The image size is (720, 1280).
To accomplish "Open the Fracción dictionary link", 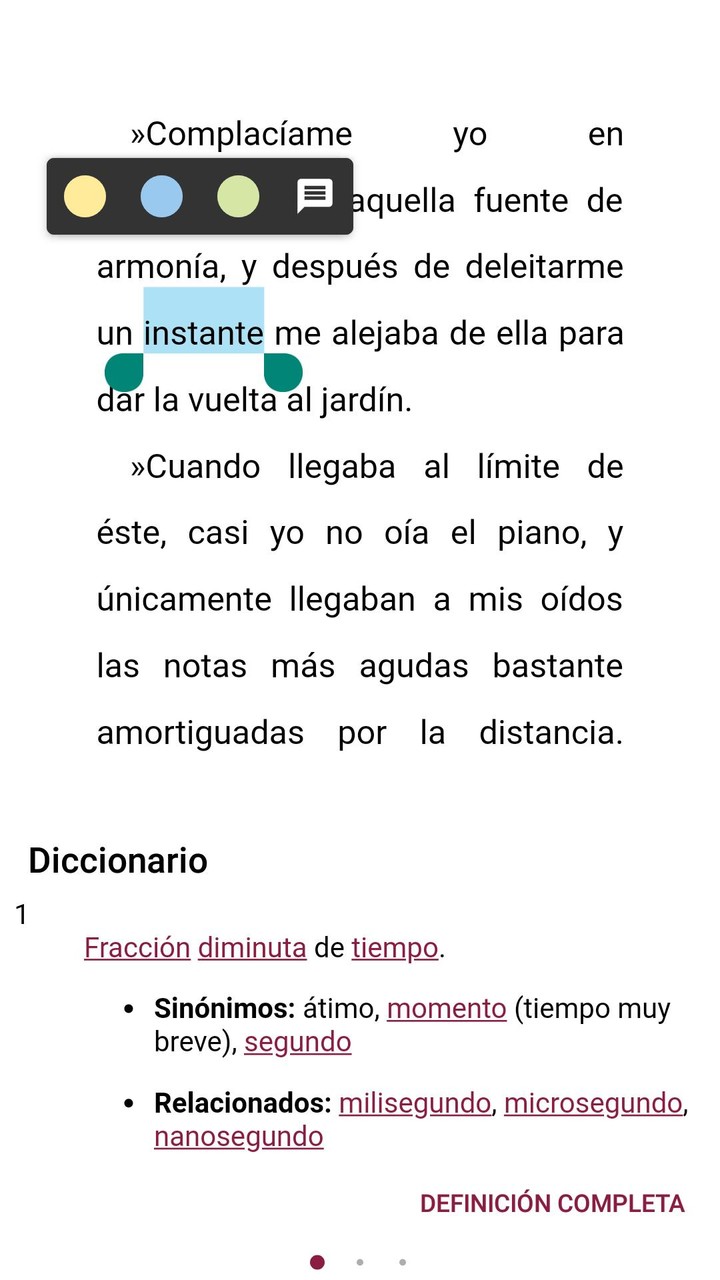I will [137, 947].
